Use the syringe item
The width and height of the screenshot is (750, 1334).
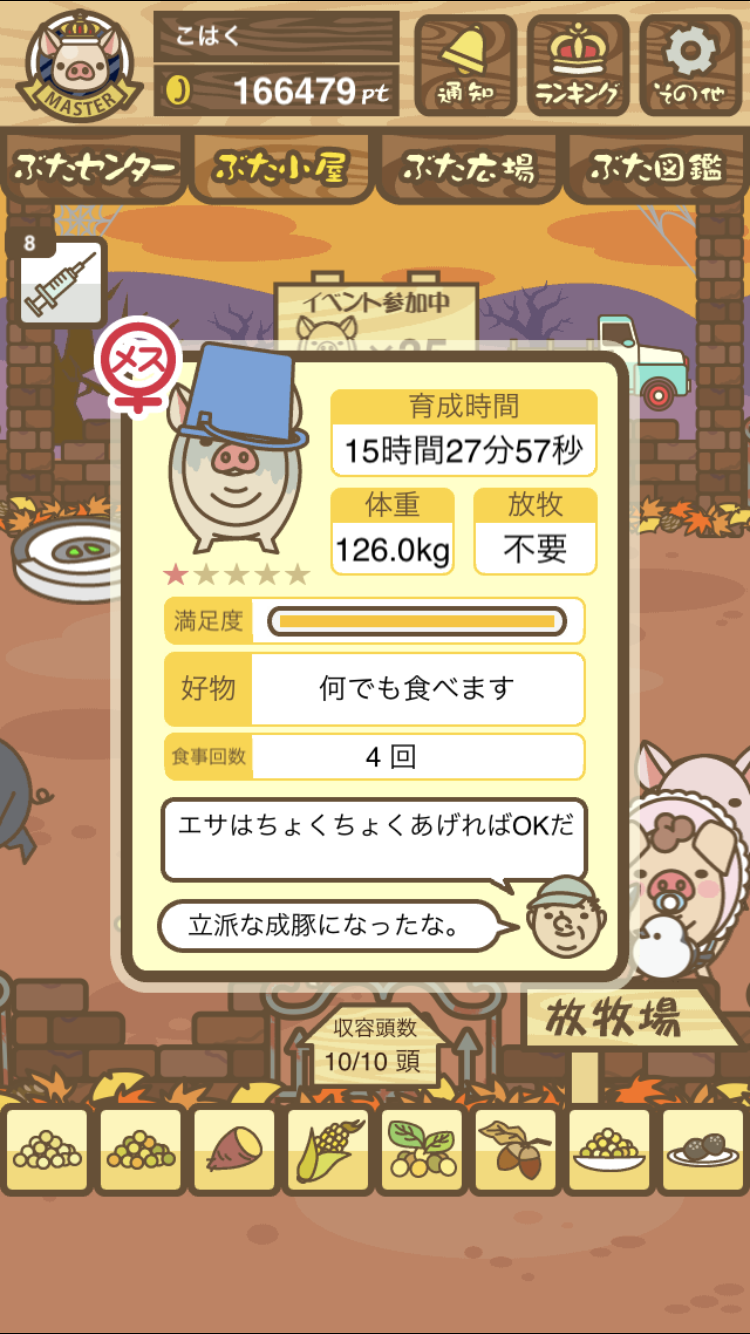(62, 284)
